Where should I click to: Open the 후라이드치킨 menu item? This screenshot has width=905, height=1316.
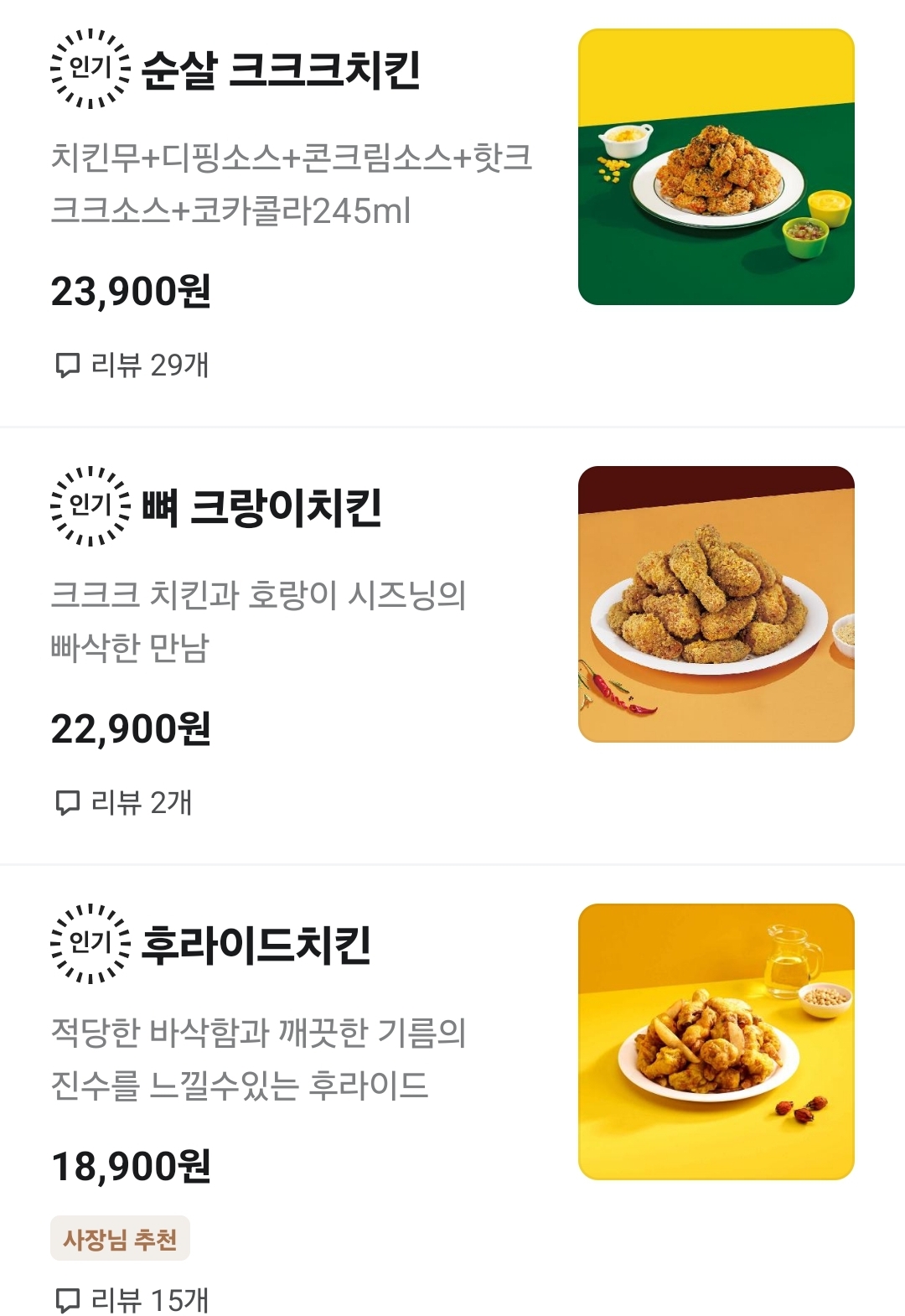(256, 946)
